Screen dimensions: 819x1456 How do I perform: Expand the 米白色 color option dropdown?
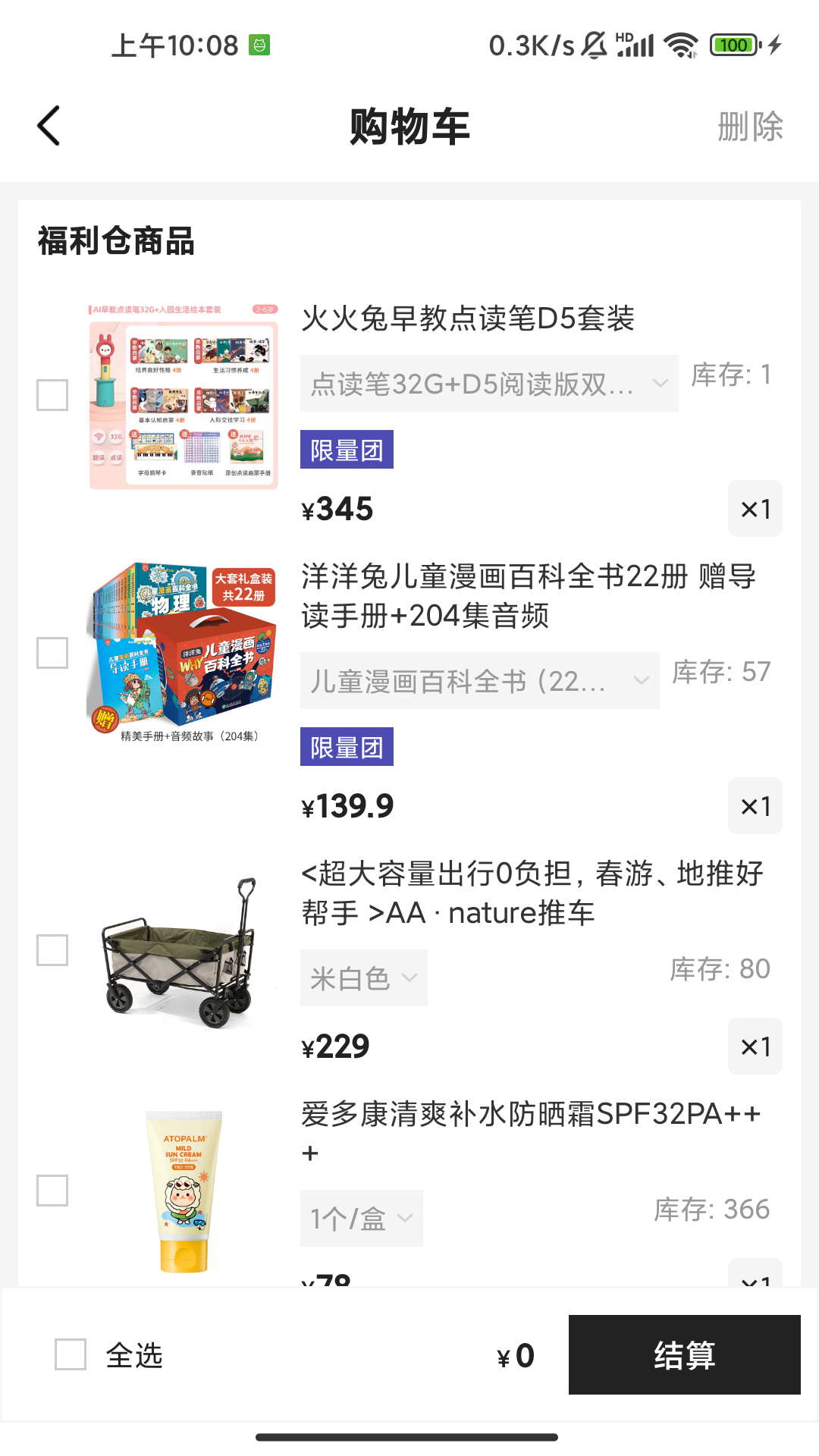[364, 977]
